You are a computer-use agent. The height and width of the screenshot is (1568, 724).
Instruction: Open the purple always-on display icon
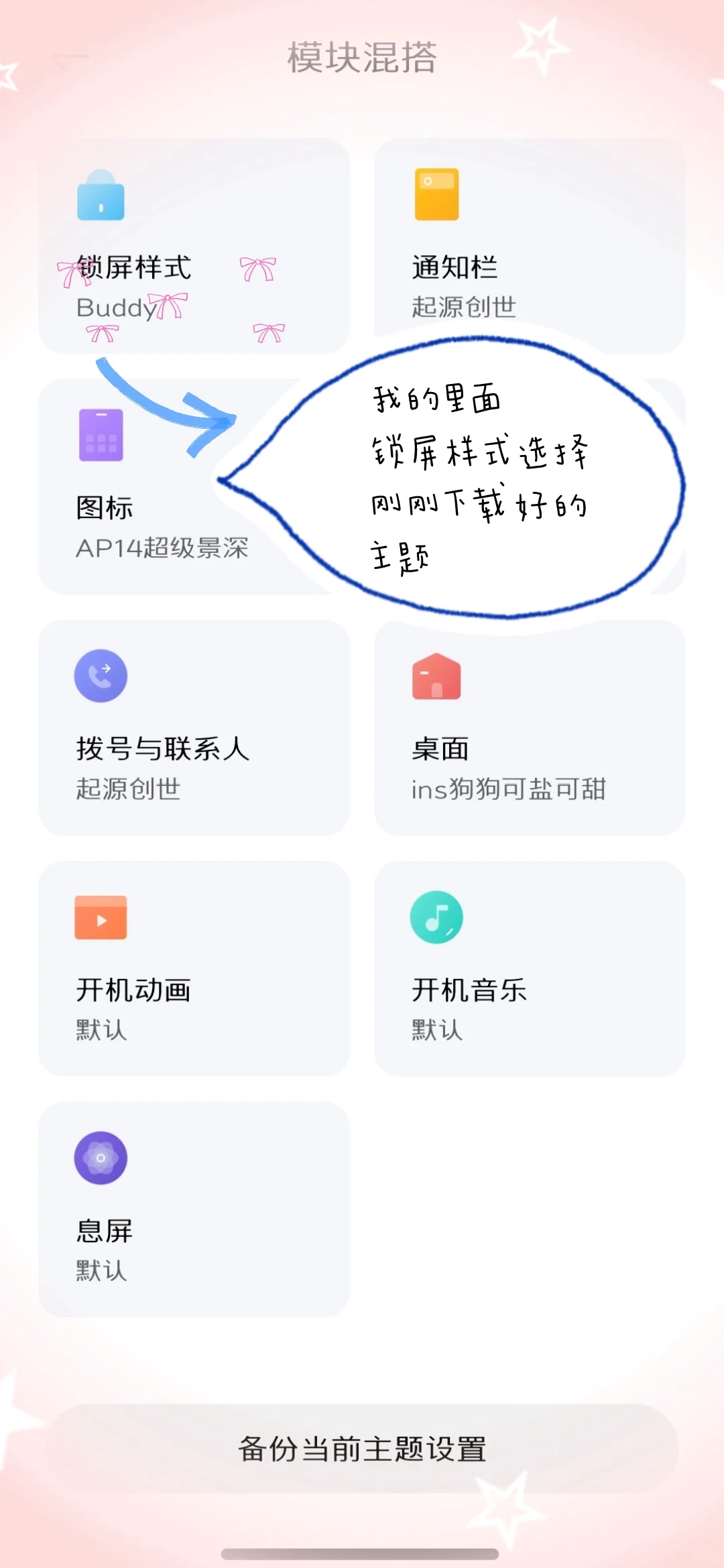[101, 1157]
